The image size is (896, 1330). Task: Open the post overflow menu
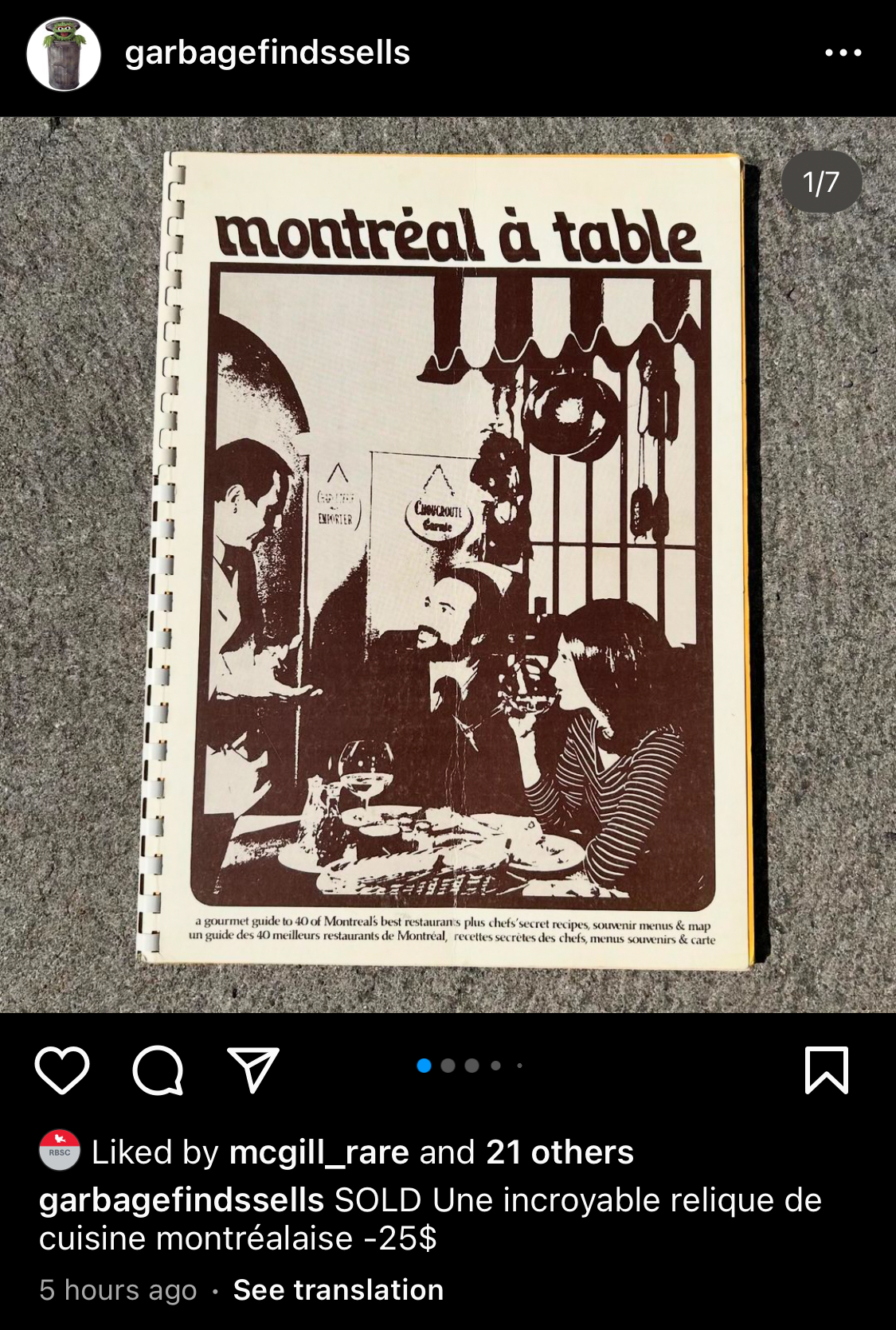pos(843,53)
